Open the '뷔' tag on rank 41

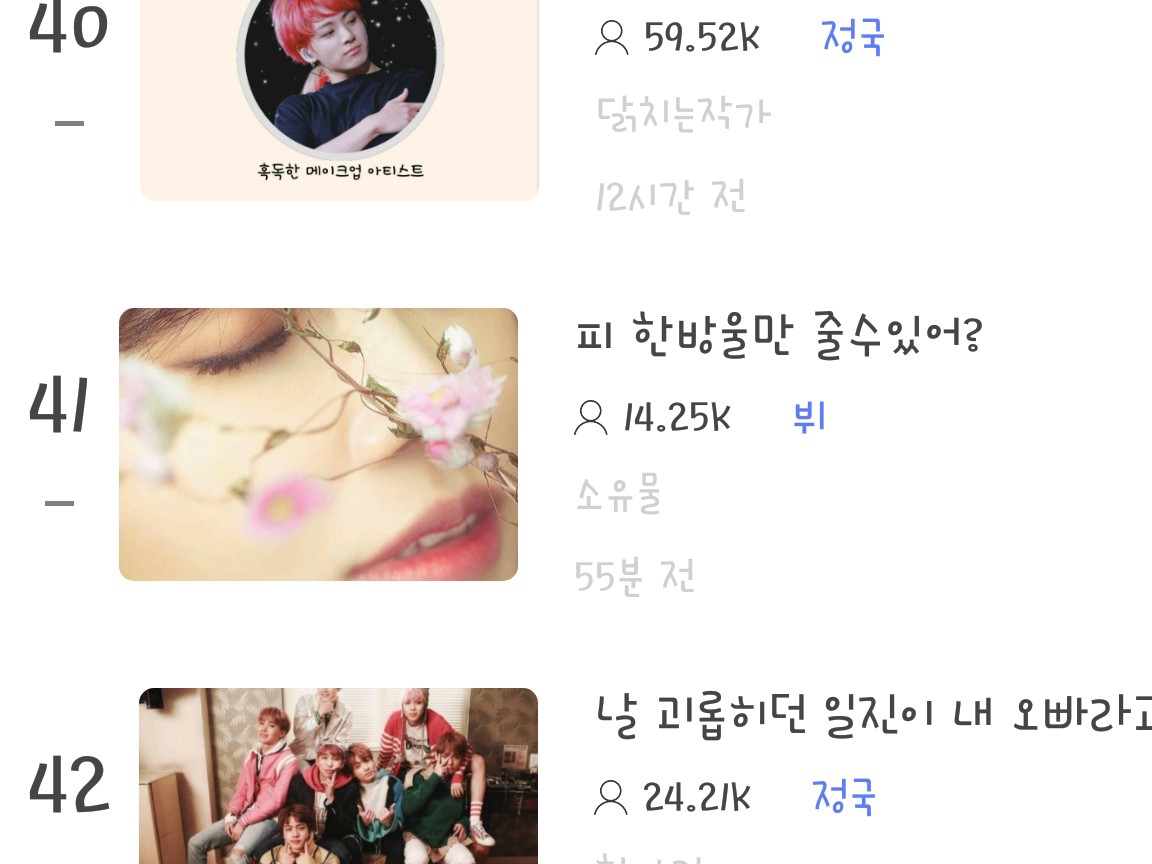809,417
